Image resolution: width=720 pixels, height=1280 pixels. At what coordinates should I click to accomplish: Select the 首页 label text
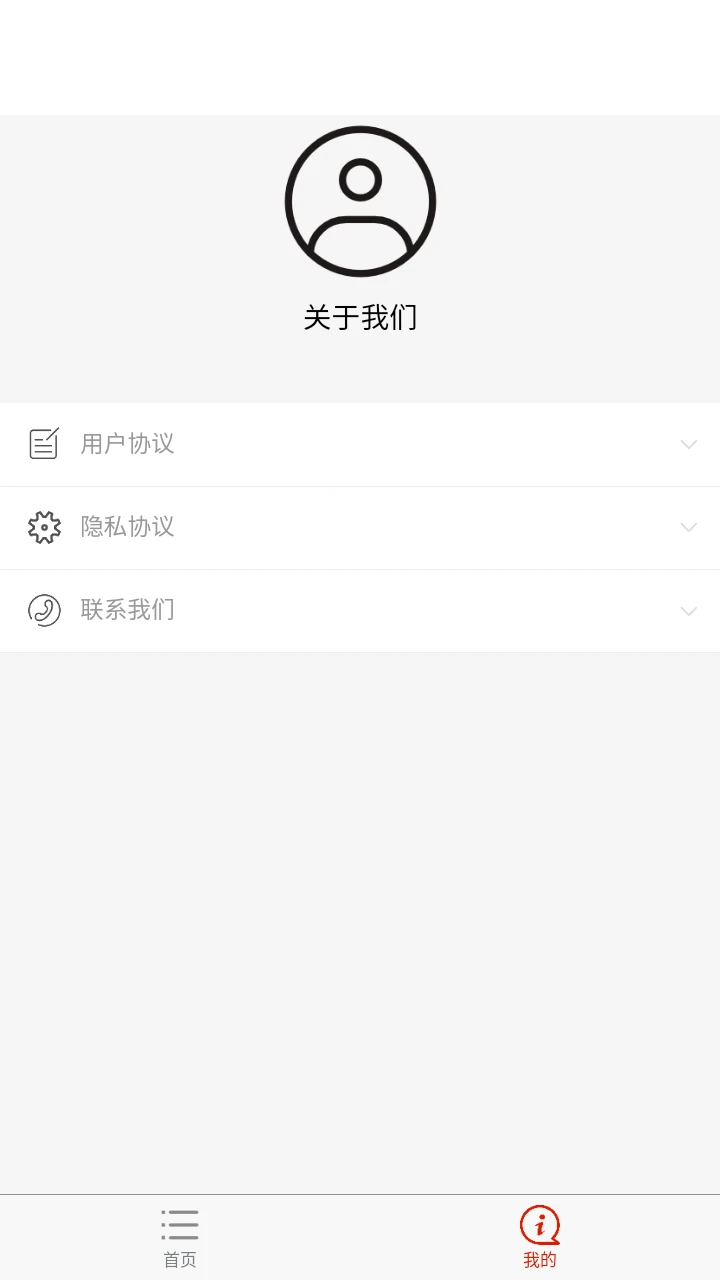click(x=179, y=1260)
